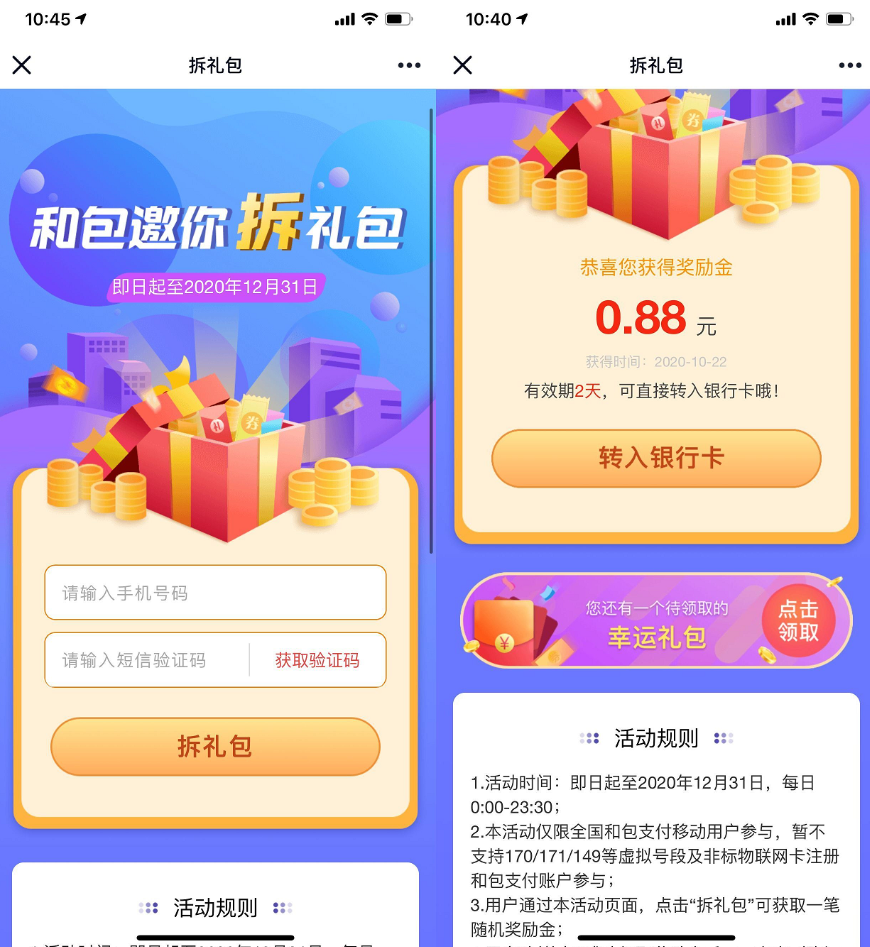Tap the 拆礼包 button
Viewport: 870px width, 947px height.
click(x=215, y=746)
